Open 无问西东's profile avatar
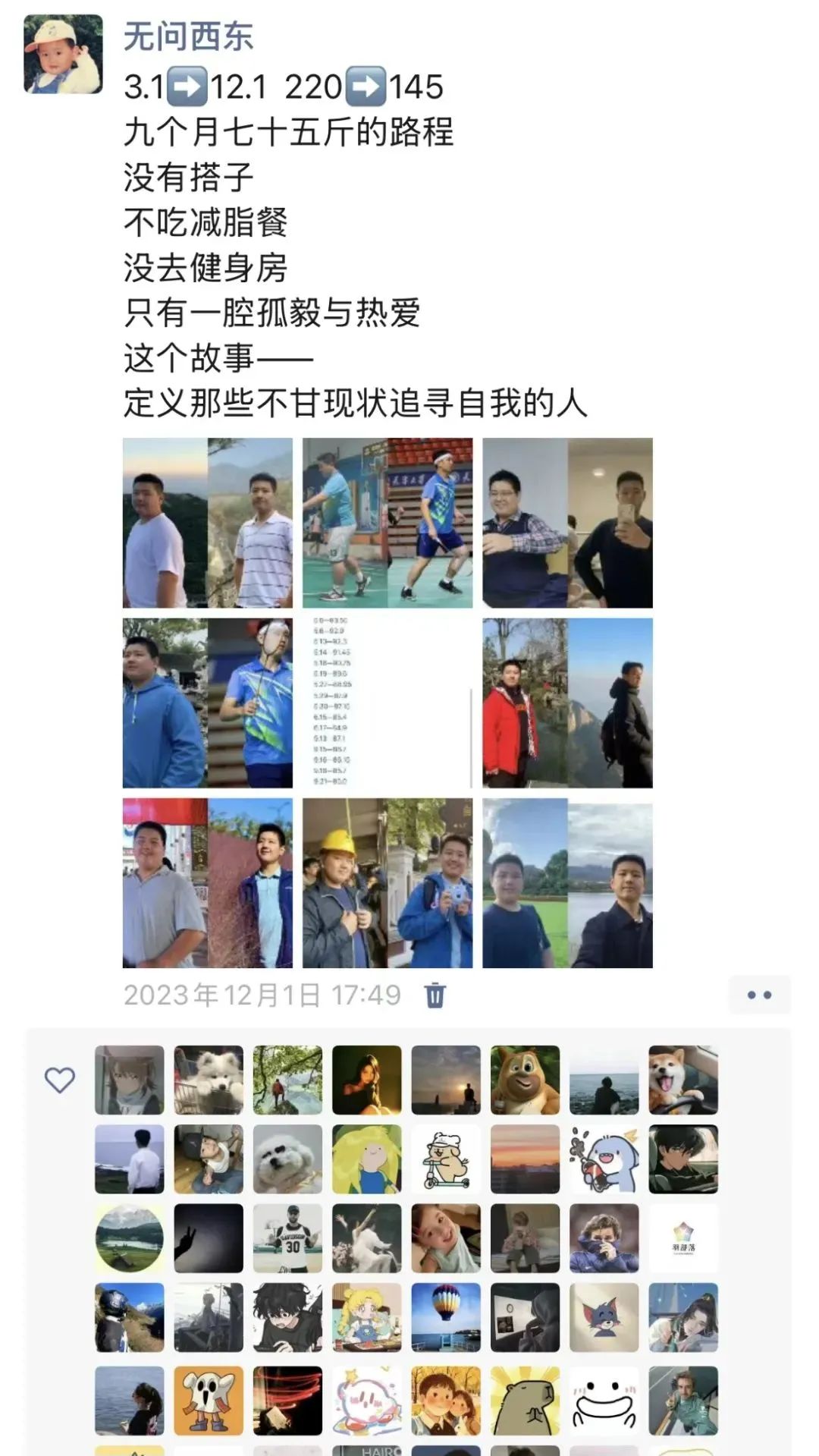The image size is (819, 1456). 63,54
